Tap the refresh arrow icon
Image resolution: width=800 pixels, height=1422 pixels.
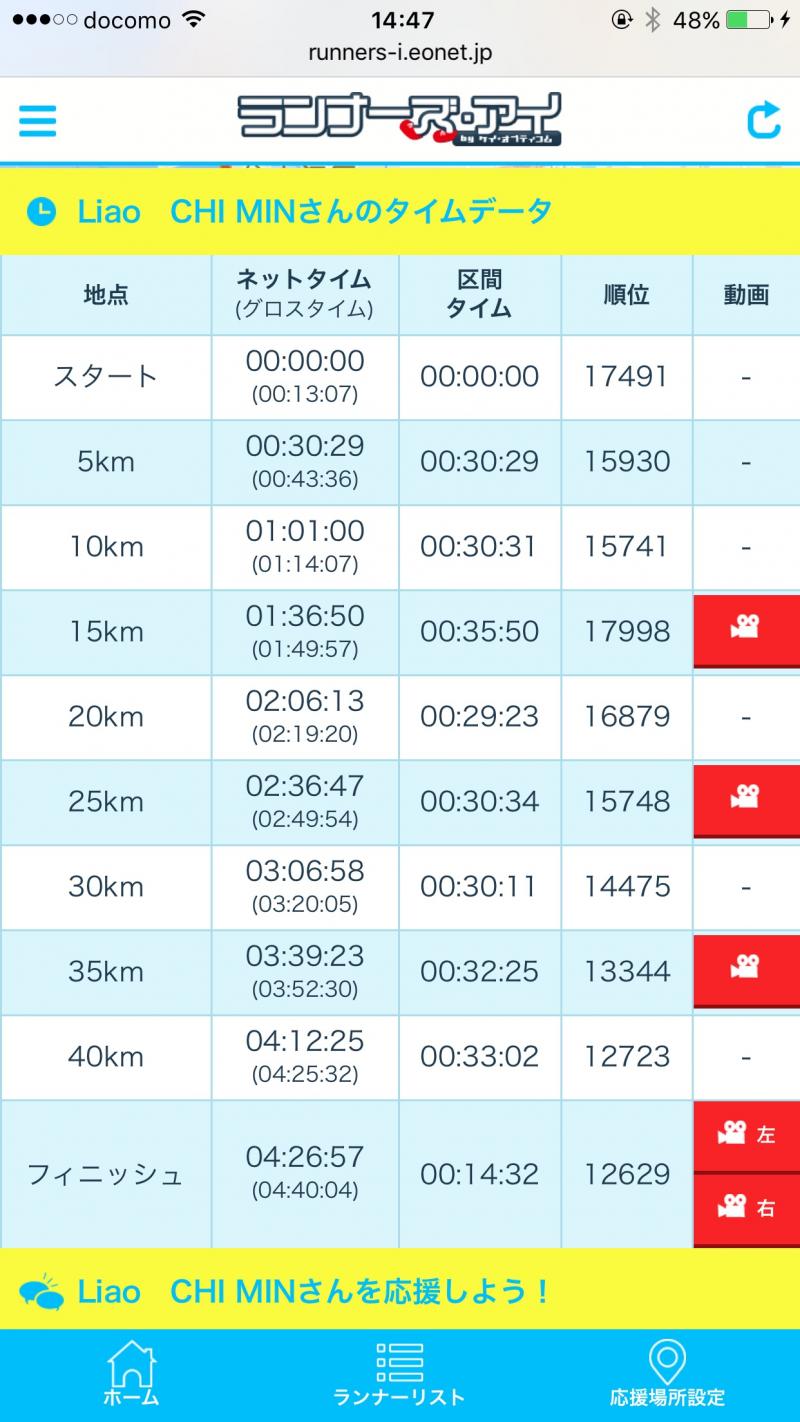[x=764, y=121]
